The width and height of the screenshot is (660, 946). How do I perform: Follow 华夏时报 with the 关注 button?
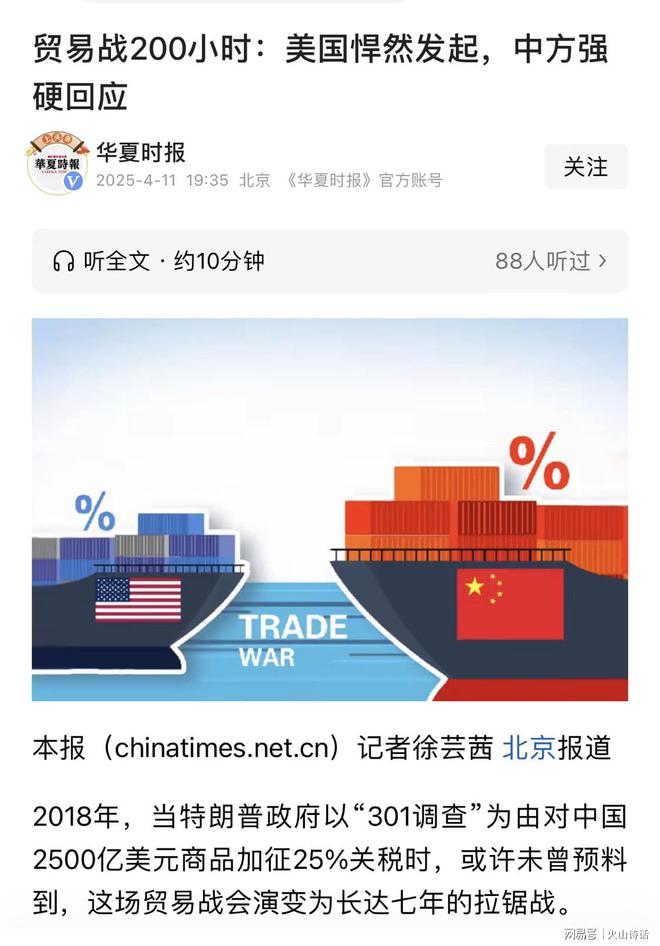(x=585, y=167)
